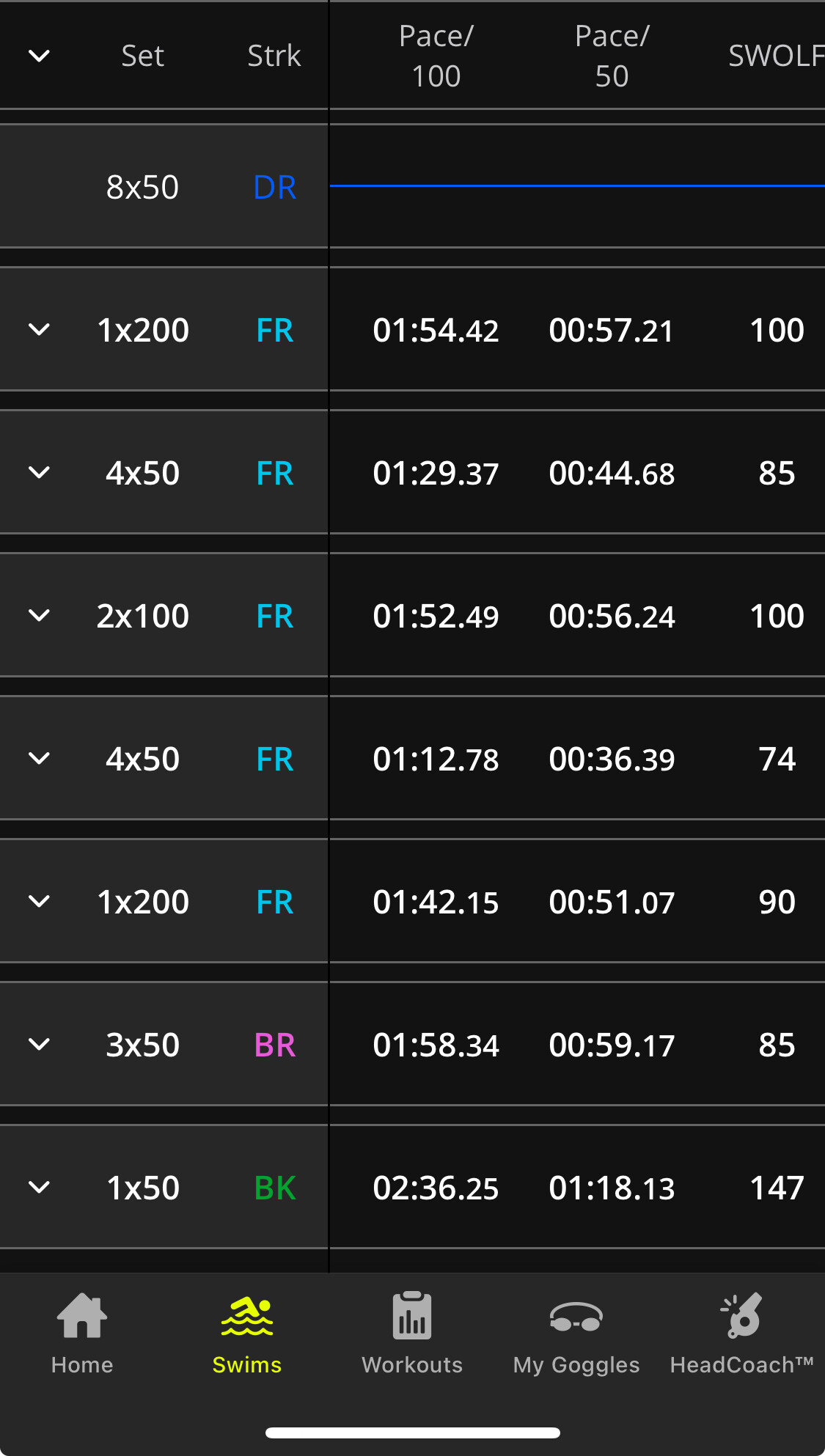Expand the 1x50 BK set
This screenshot has height=1456, width=825.
[x=39, y=1188]
